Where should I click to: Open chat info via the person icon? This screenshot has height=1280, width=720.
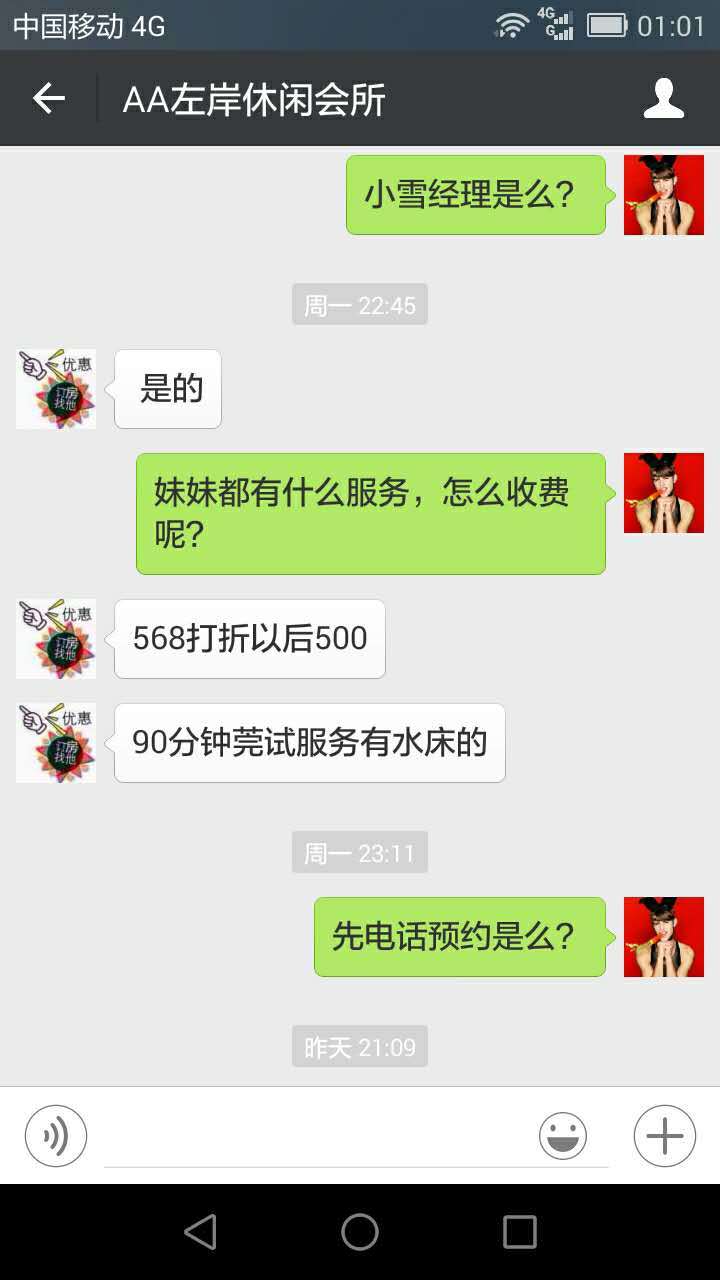tap(663, 98)
